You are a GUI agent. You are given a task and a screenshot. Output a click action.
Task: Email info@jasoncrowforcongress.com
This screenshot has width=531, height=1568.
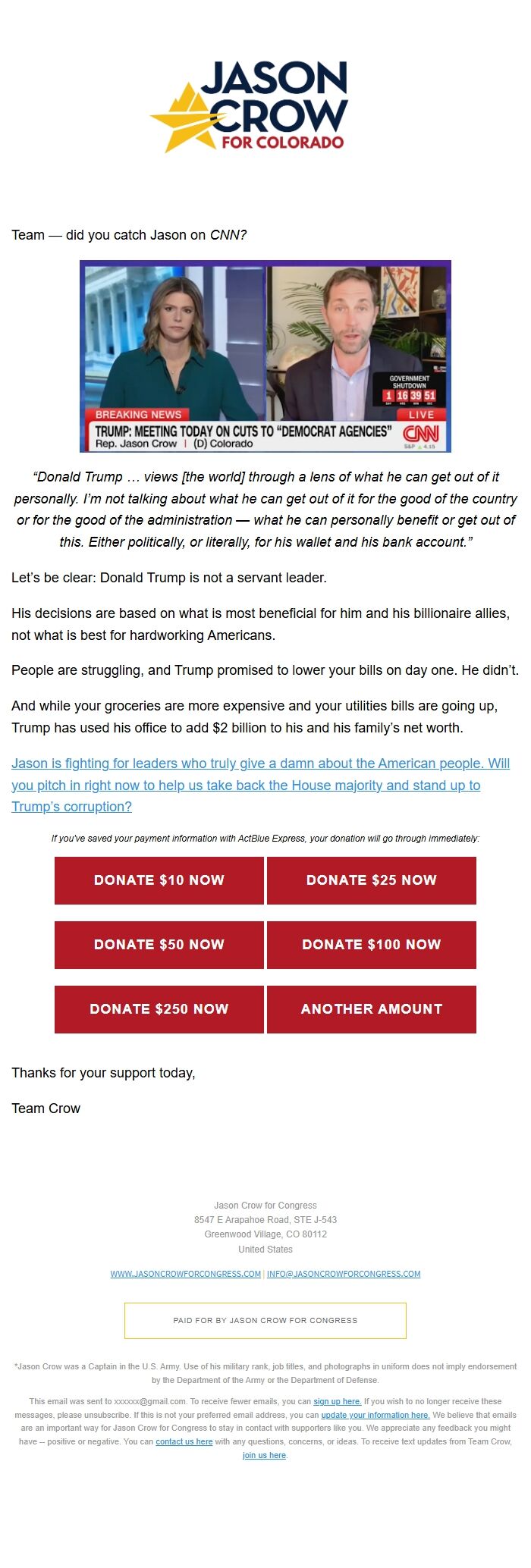point(344,1274)
